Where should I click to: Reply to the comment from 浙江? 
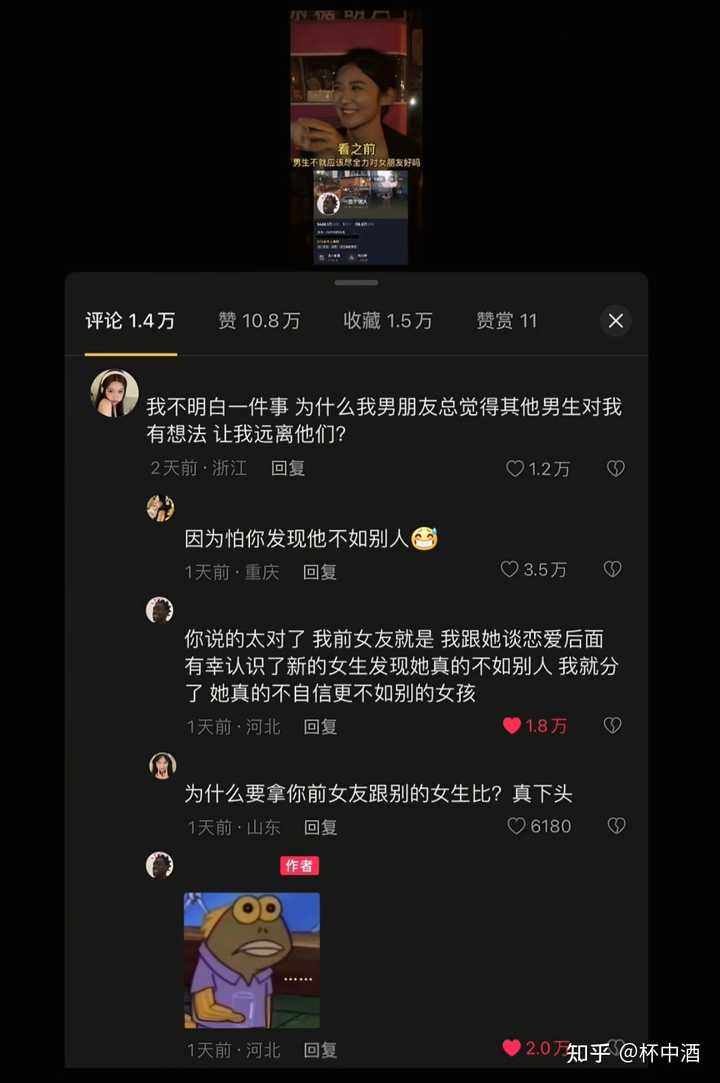click(x=288, y=468)
